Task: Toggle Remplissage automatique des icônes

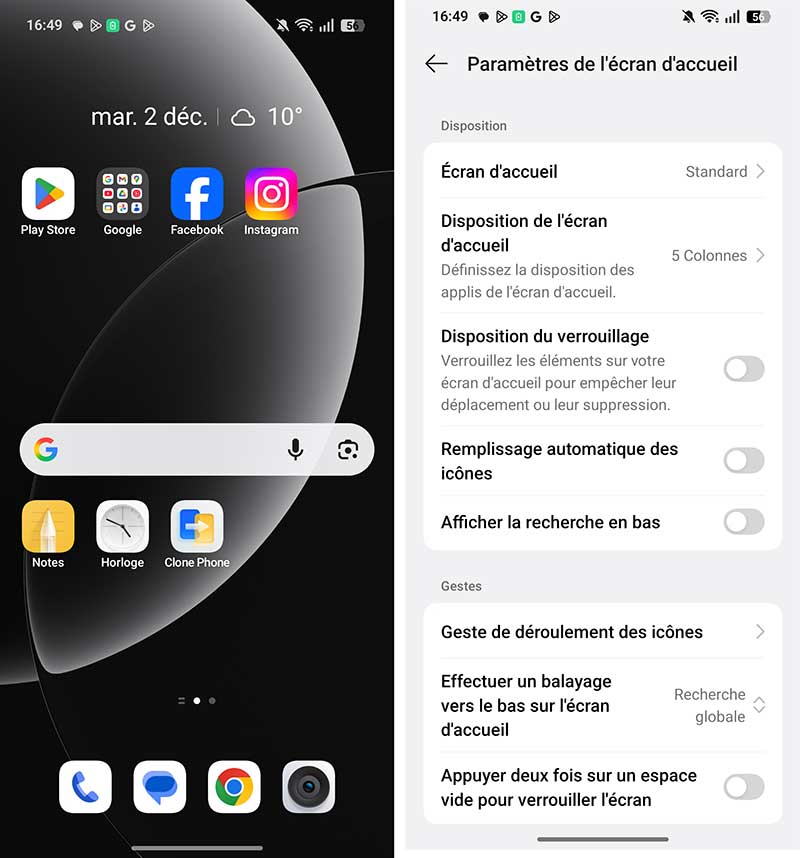Action: [744, 460]
